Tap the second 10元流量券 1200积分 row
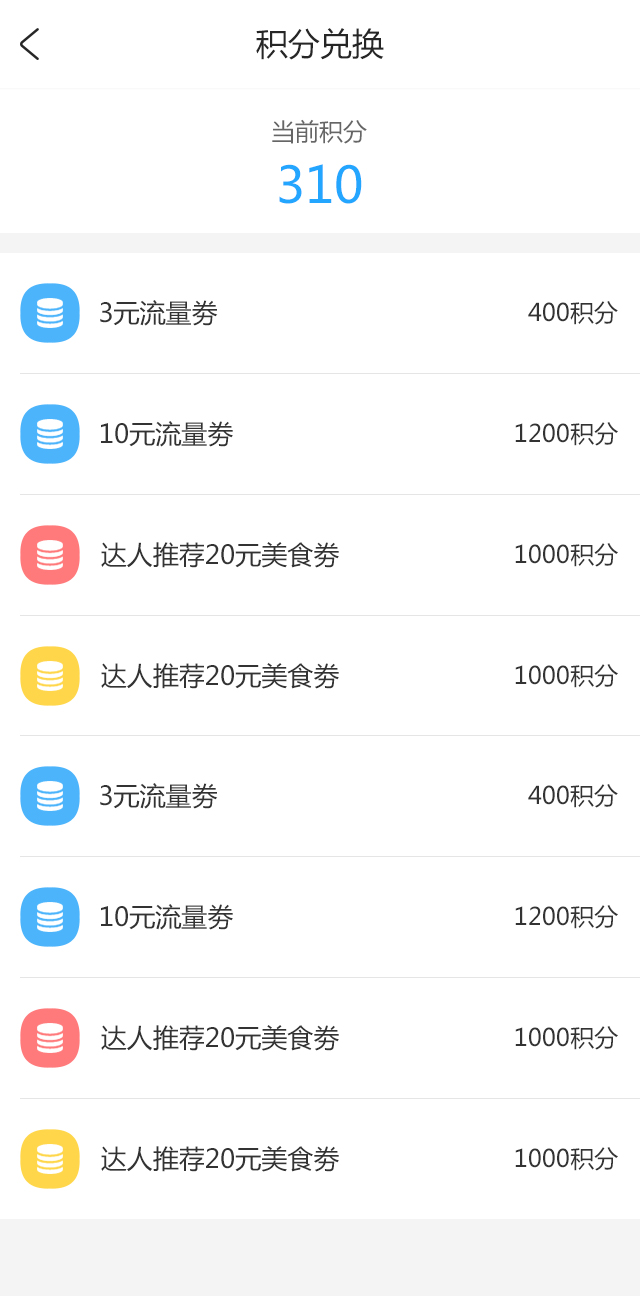Image resolution: width=640 pixels, height=1296 pixels. (x=320, y=917)
